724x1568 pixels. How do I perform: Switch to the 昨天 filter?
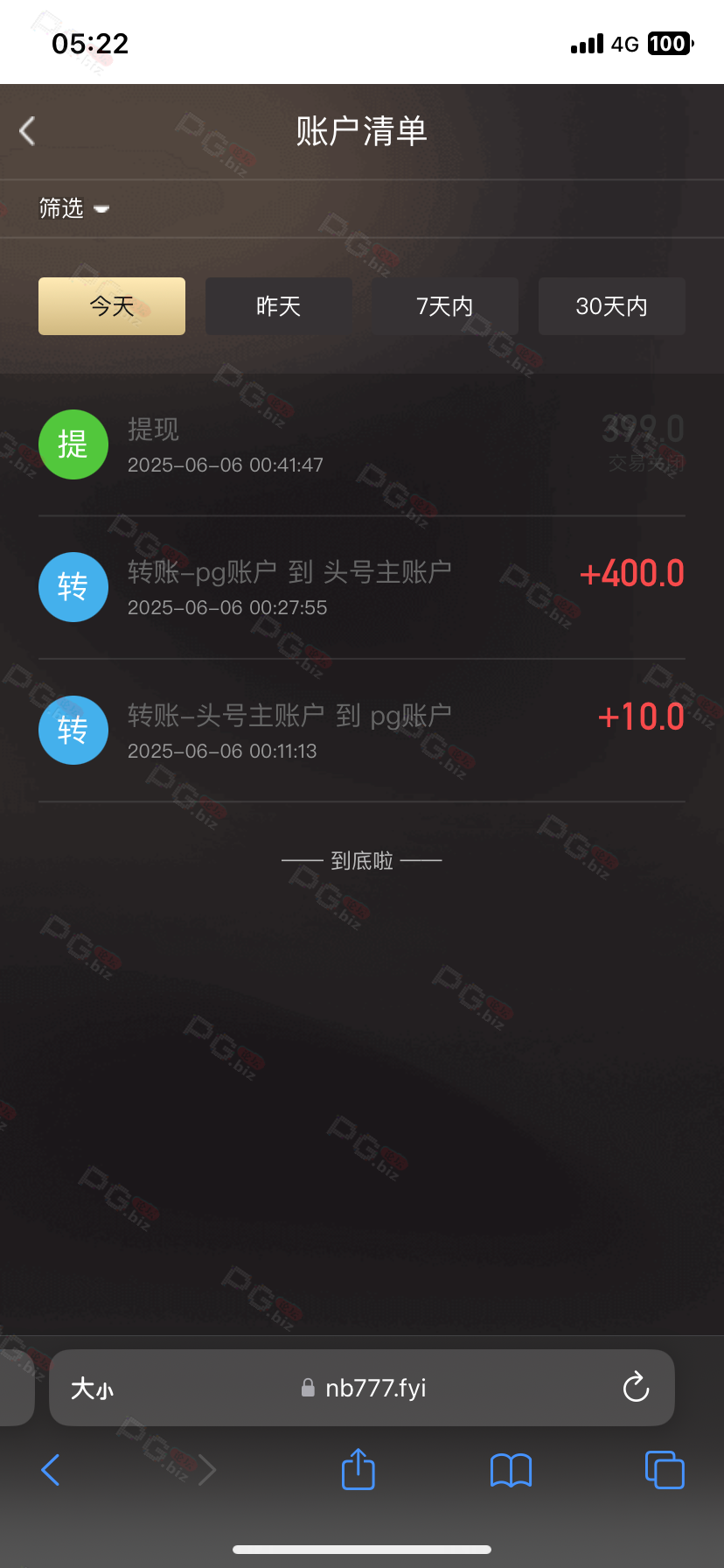coord(278,306)
